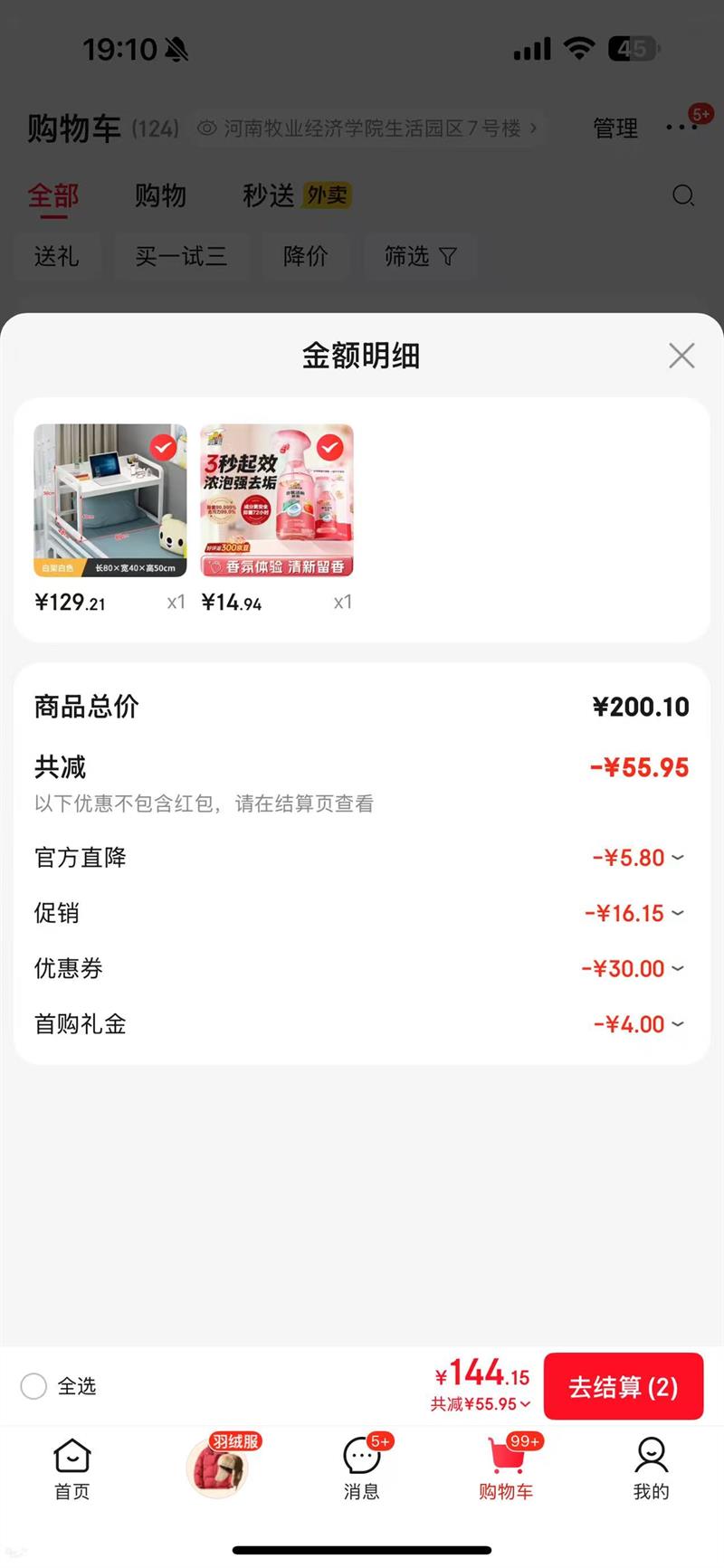Open the 我的 profile icon
Screen dimensions: 724x1568
tap(651, 1457)
